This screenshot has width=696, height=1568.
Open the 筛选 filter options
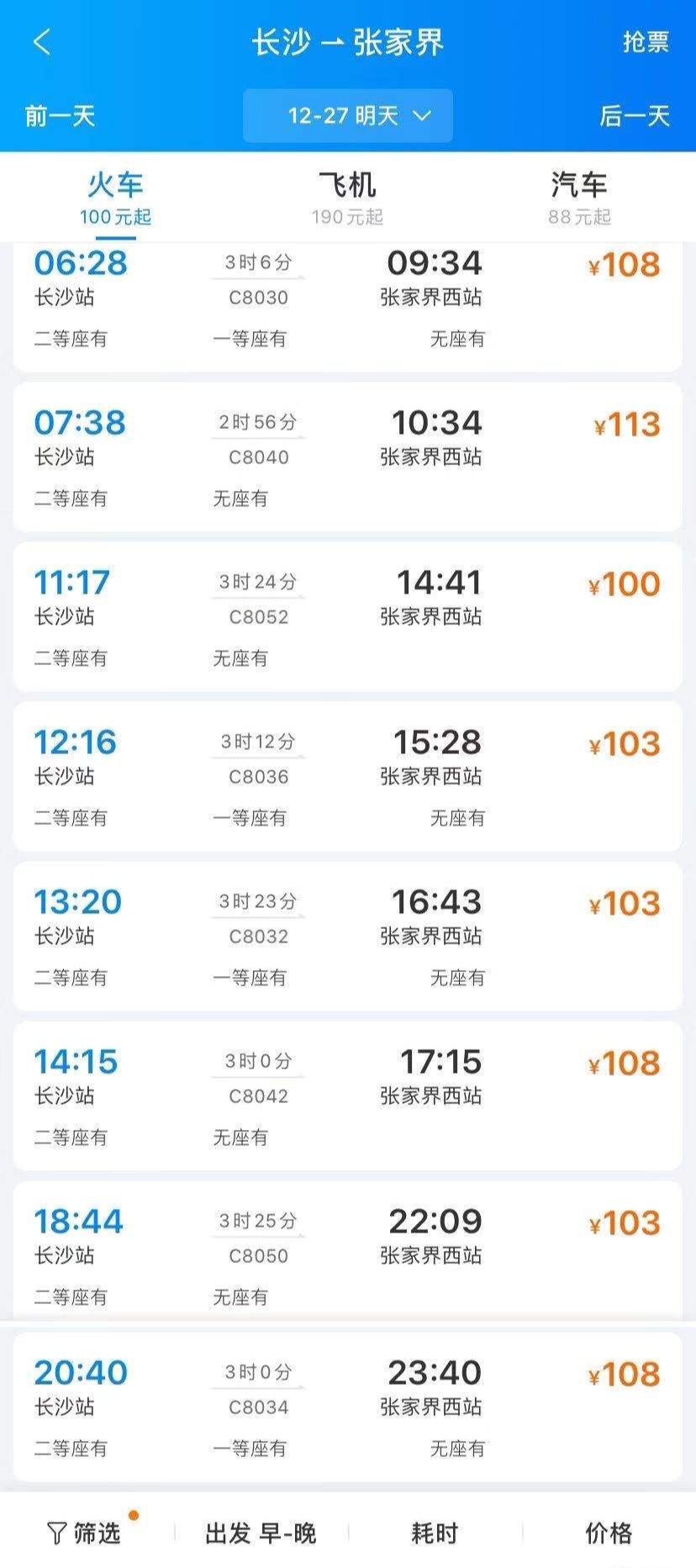pyautogui.click(x=84, y=1533)
